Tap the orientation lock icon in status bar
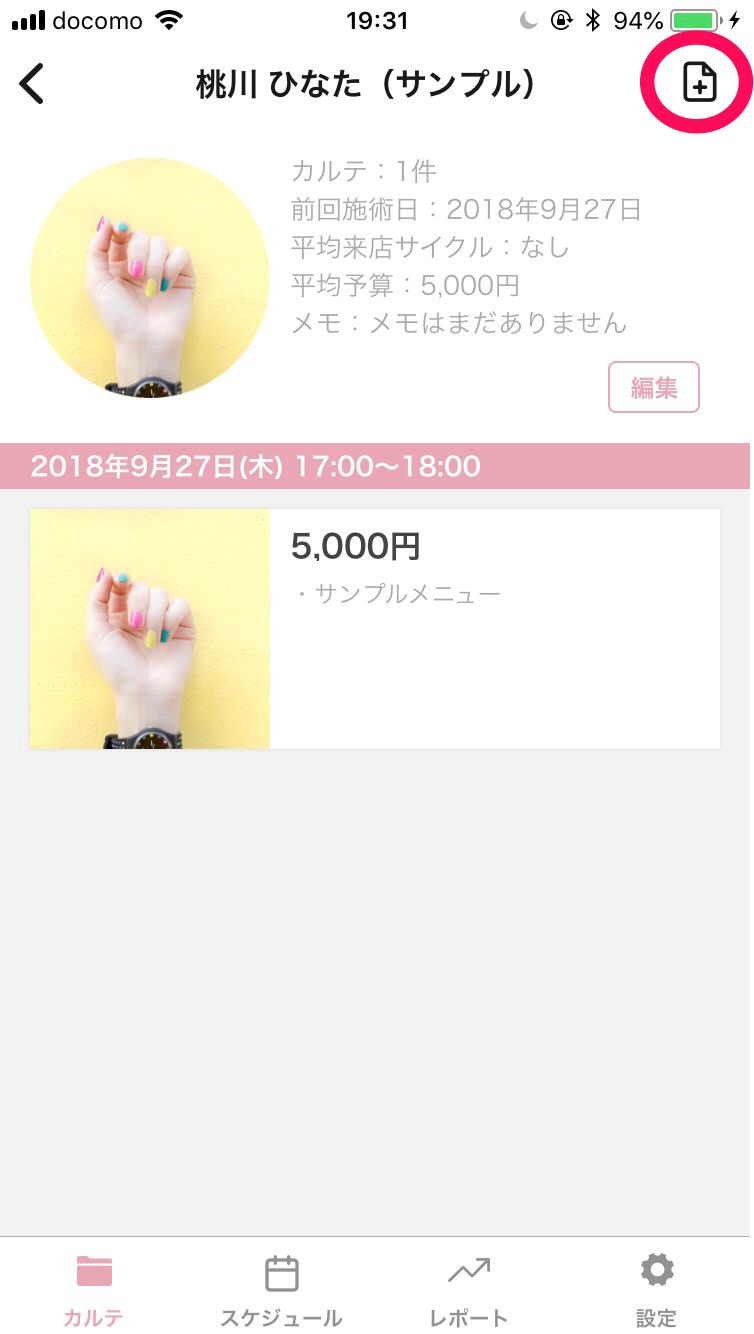The width and height of the screenshot is (754, 1334). pyautogui.click(x=558, y=19)
